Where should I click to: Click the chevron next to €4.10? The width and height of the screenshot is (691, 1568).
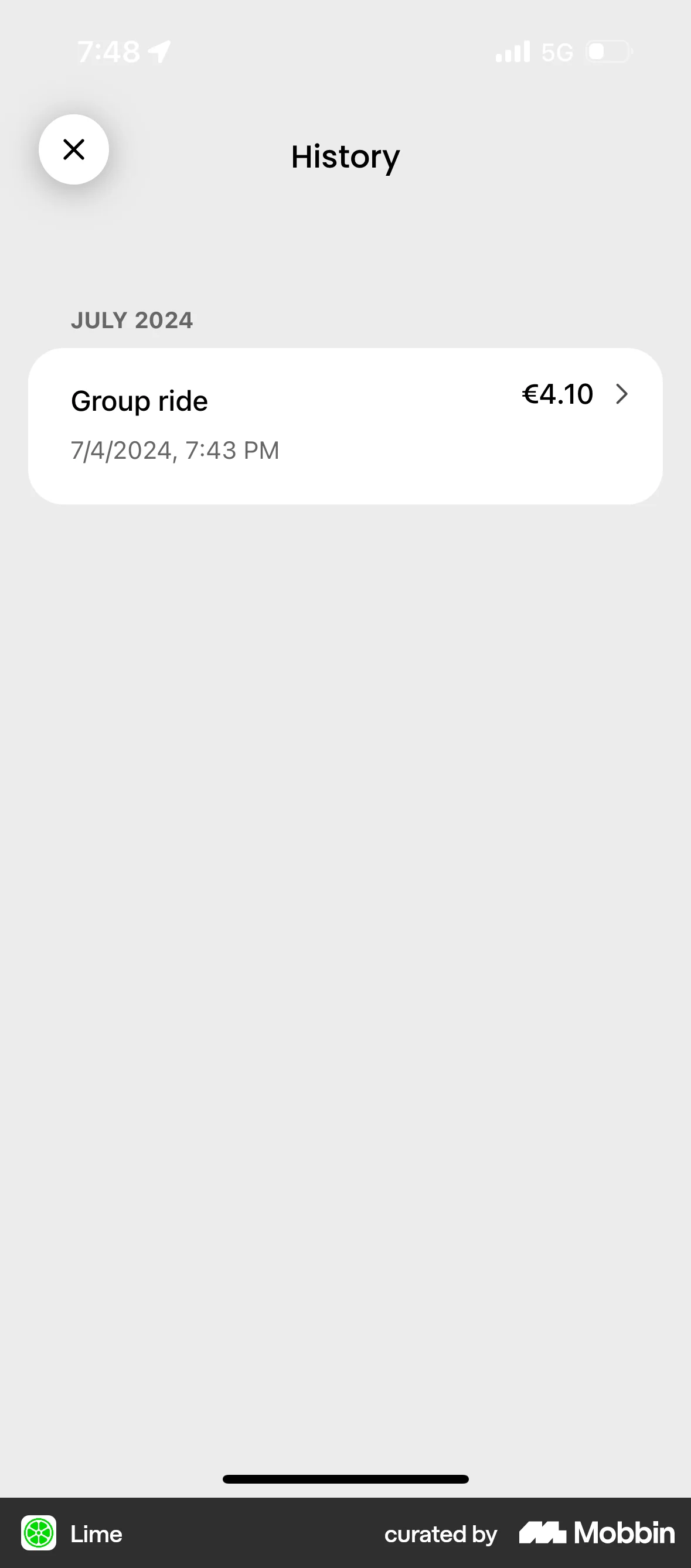(x=622, y=394)
